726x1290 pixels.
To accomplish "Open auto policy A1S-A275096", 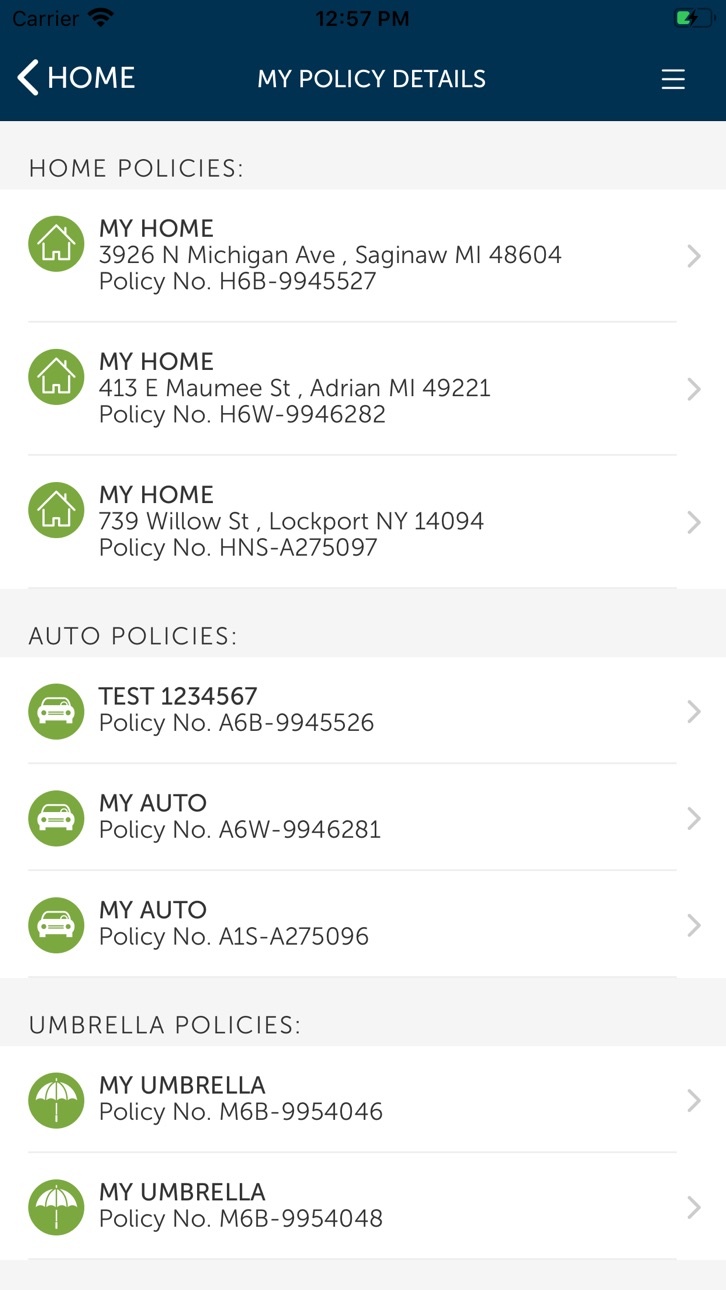I will (363, 924).
